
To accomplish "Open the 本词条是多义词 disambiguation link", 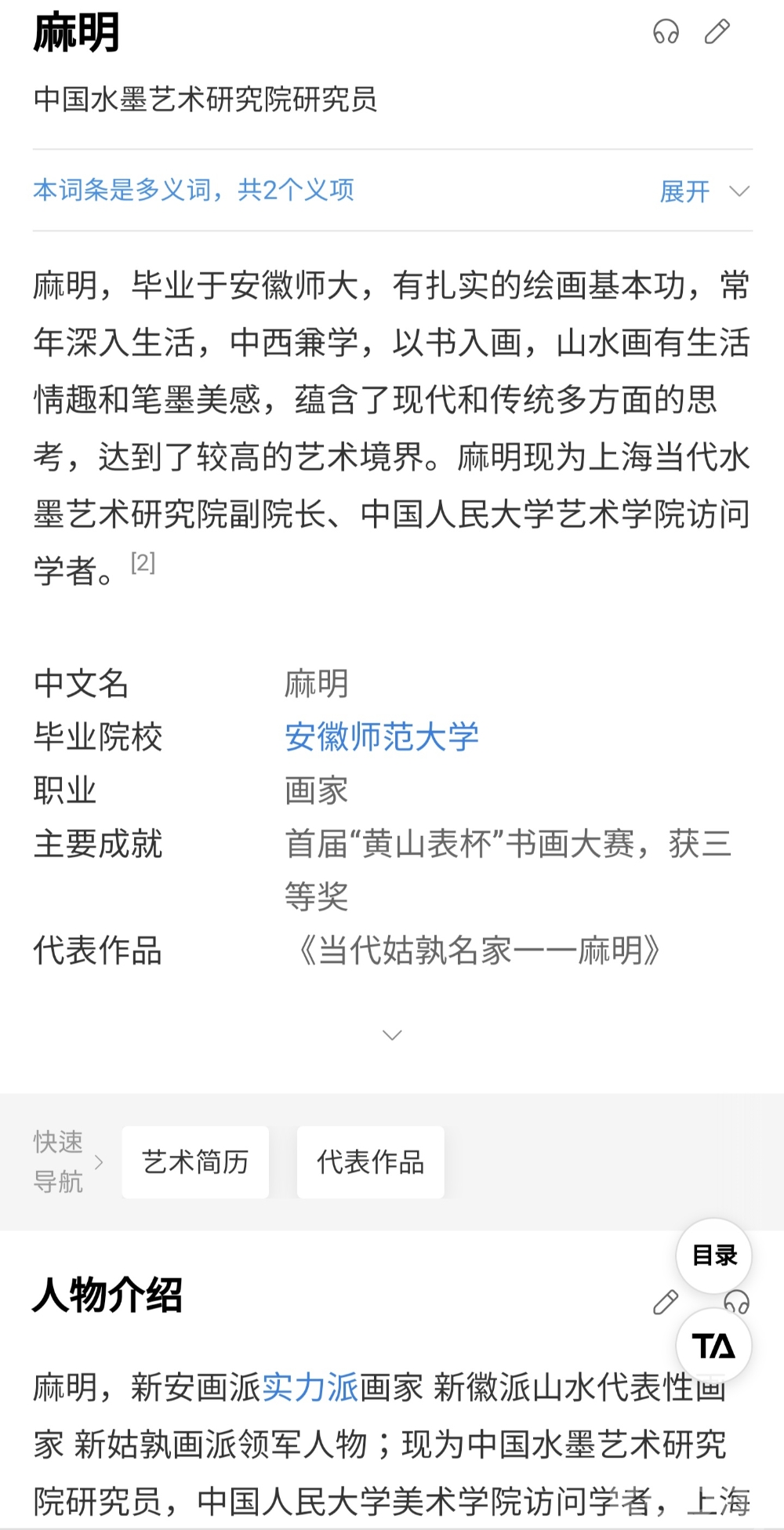I will tap(194, 190).
